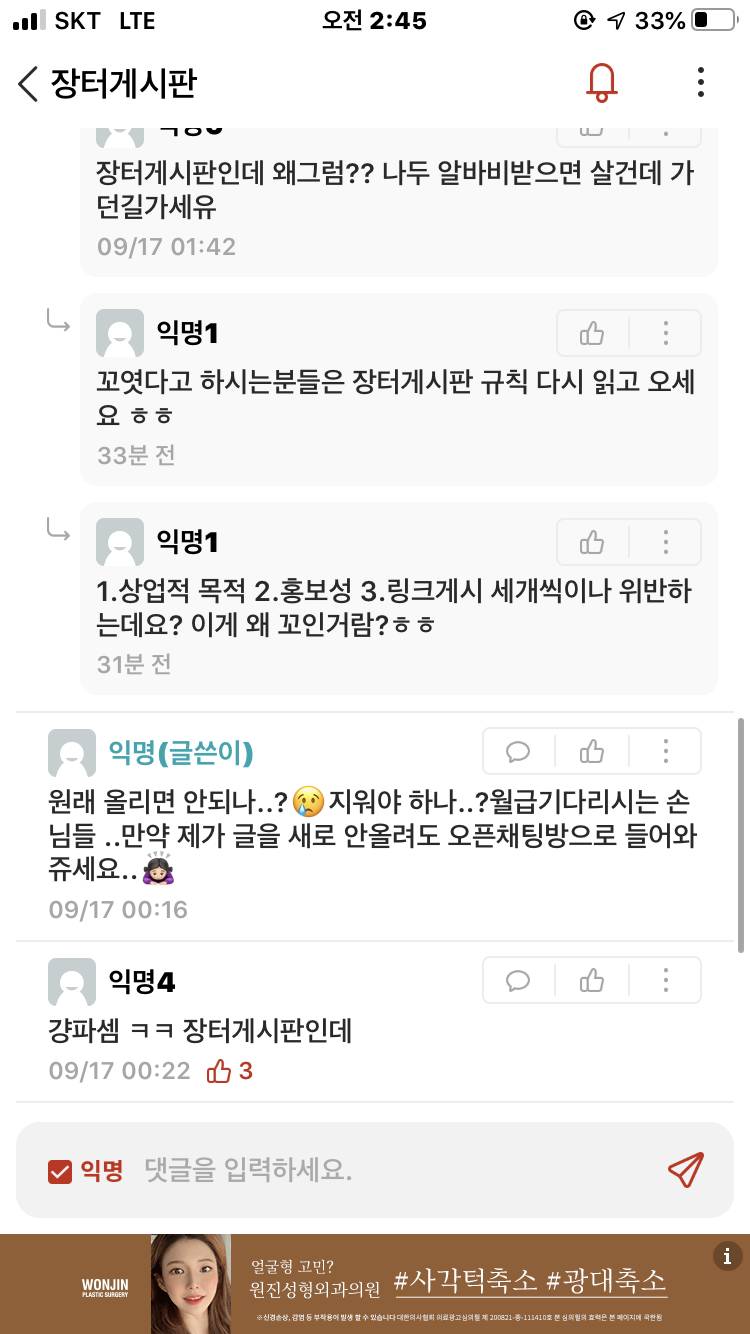The height and width of the screenshot is (1334, 750).
Task: Go back with the left chevron arrow
Action: pos(25,83)
